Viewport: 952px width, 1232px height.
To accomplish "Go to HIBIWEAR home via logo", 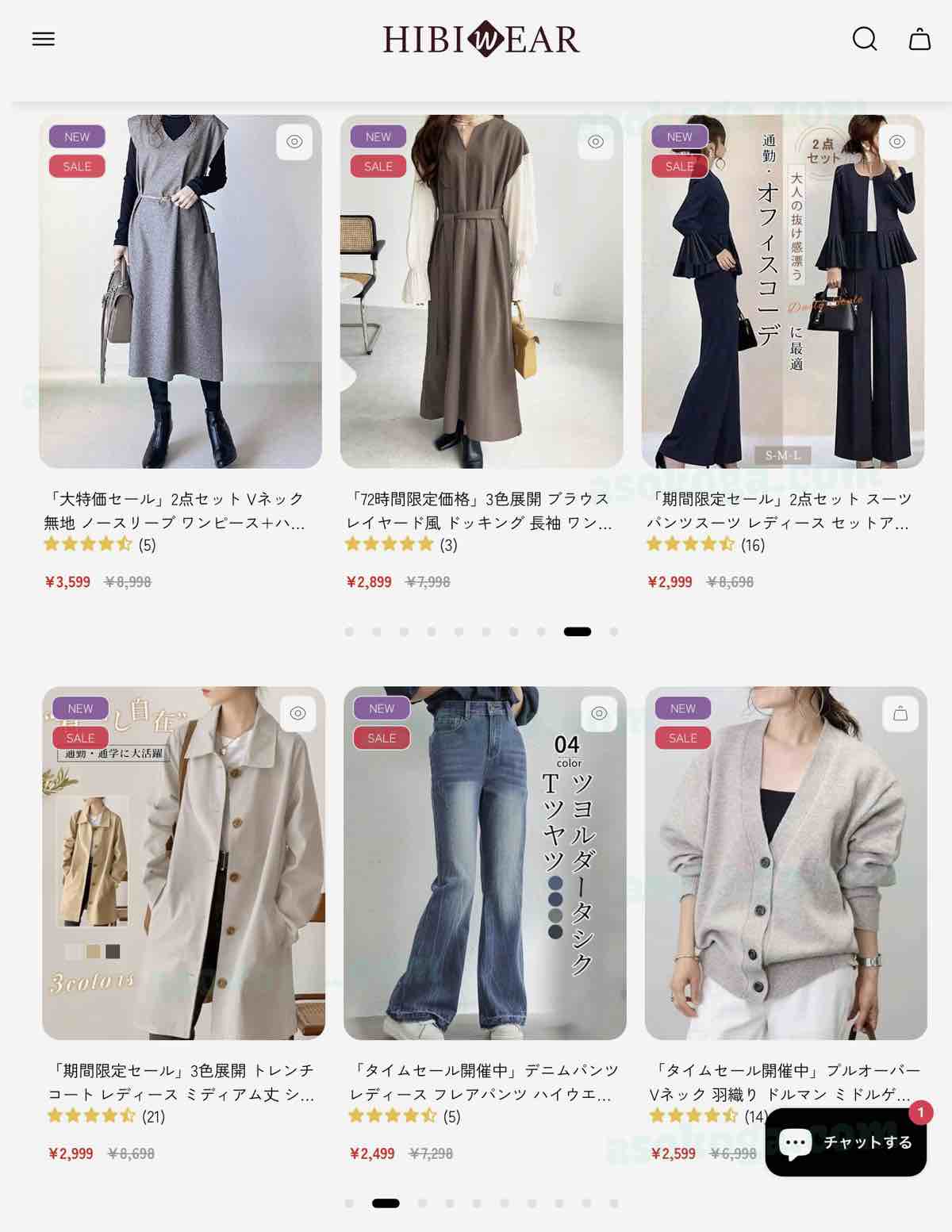I will click(x=481, y=40).
